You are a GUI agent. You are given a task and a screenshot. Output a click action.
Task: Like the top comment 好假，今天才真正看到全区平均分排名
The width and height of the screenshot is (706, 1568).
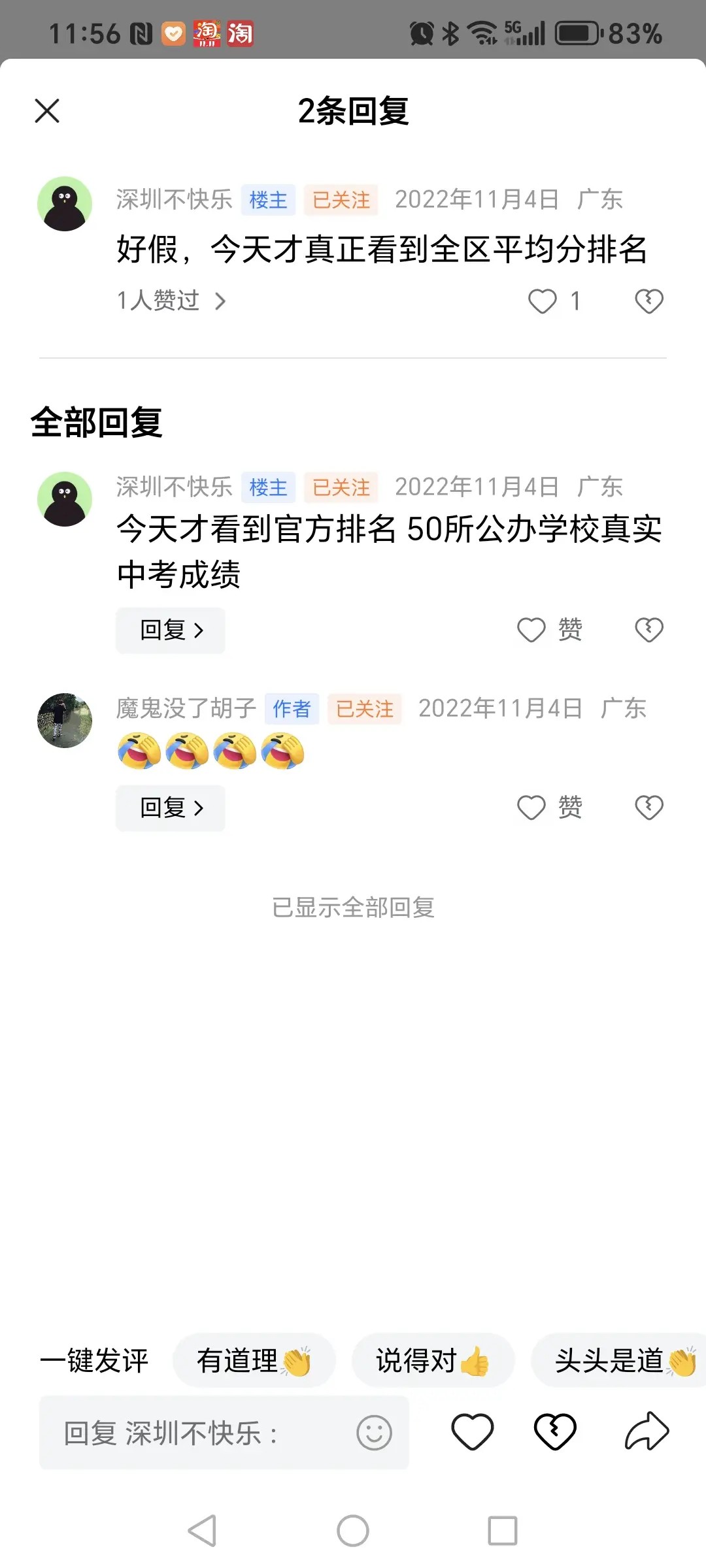pos(543,301)
